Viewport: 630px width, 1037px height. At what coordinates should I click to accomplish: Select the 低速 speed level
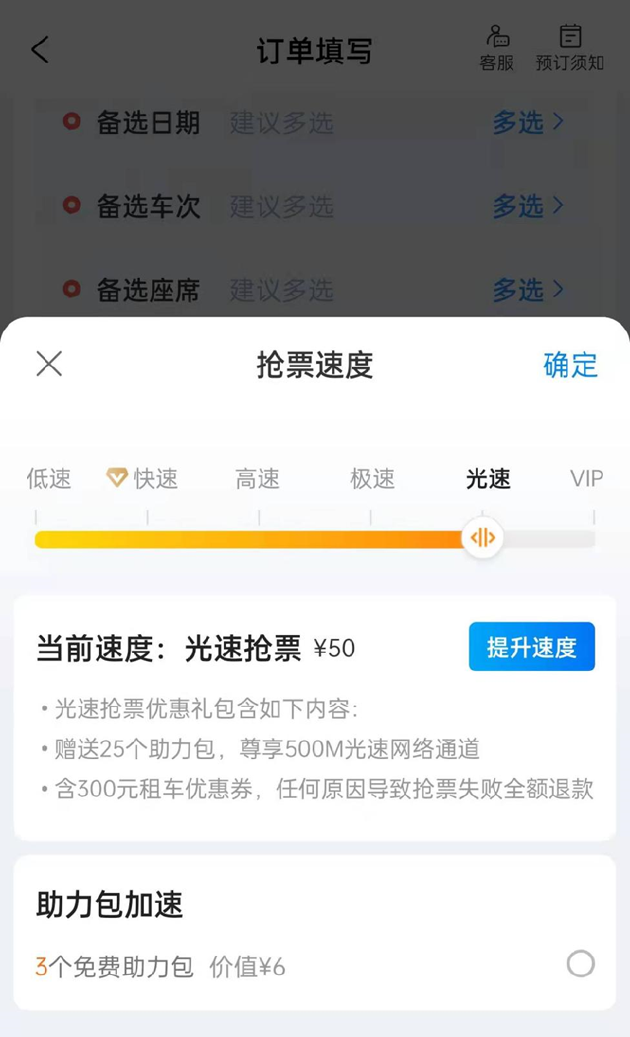tap(49, 479)
